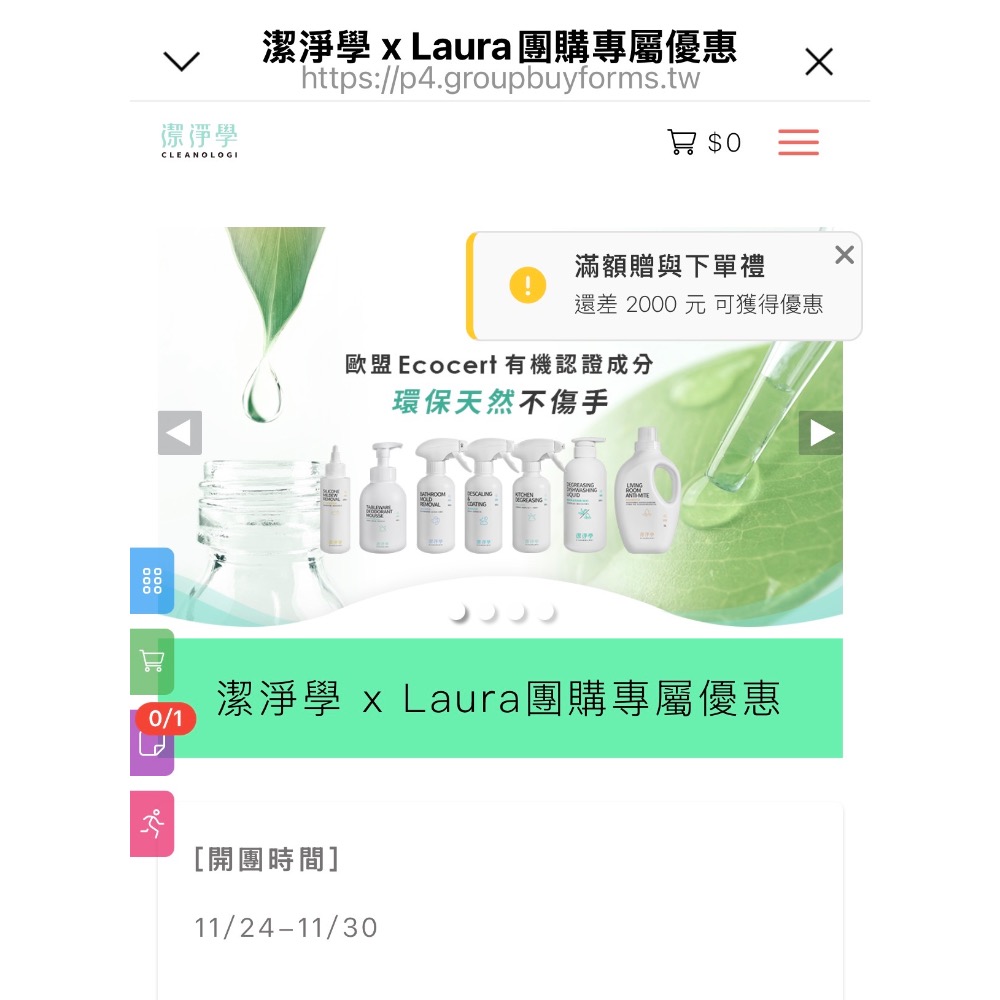1000x1000 pixels.
Task: Open the red hamburger menu
Action: pos(798,142)
